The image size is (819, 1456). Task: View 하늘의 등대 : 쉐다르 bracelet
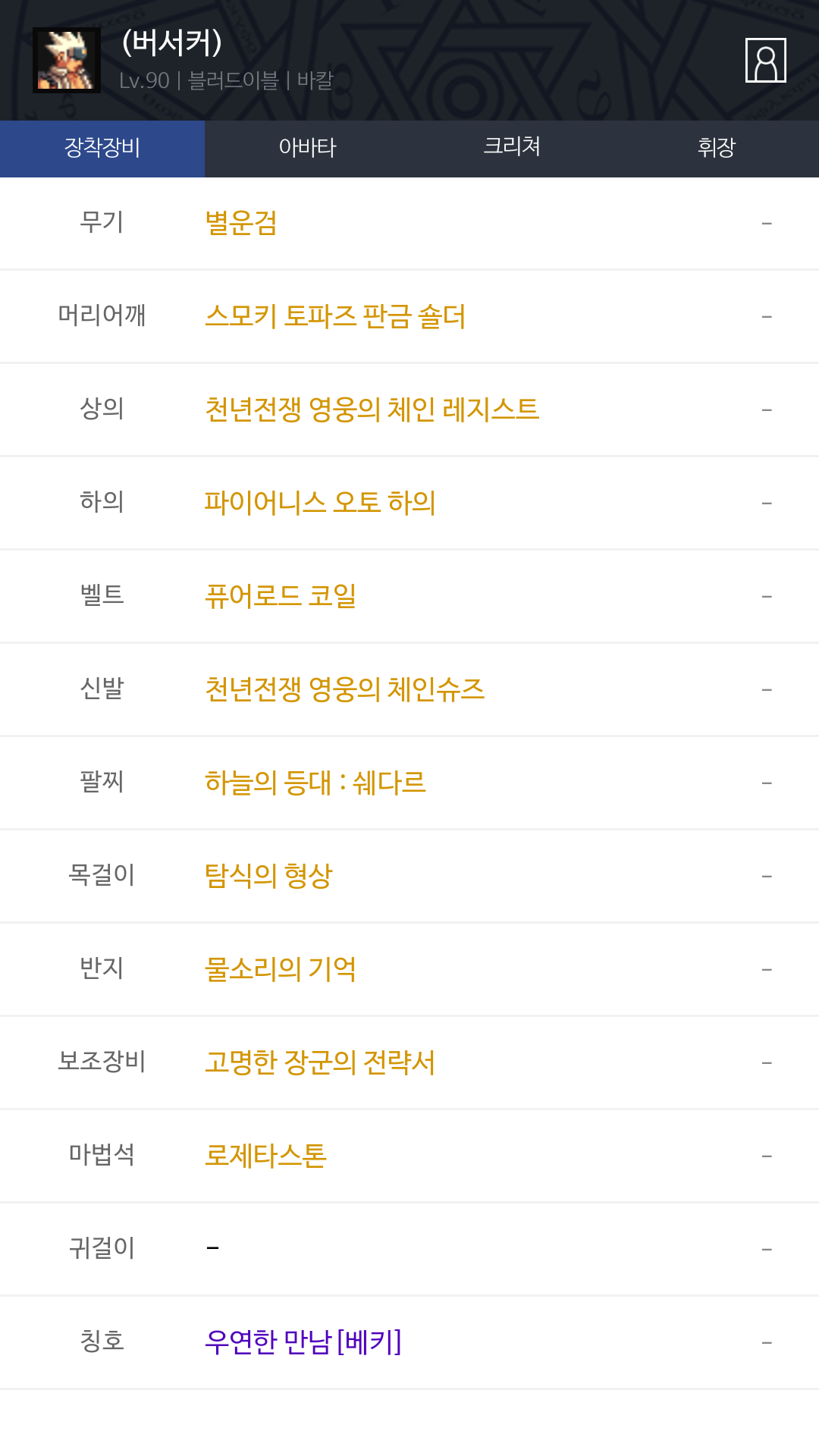coord(315,783)
